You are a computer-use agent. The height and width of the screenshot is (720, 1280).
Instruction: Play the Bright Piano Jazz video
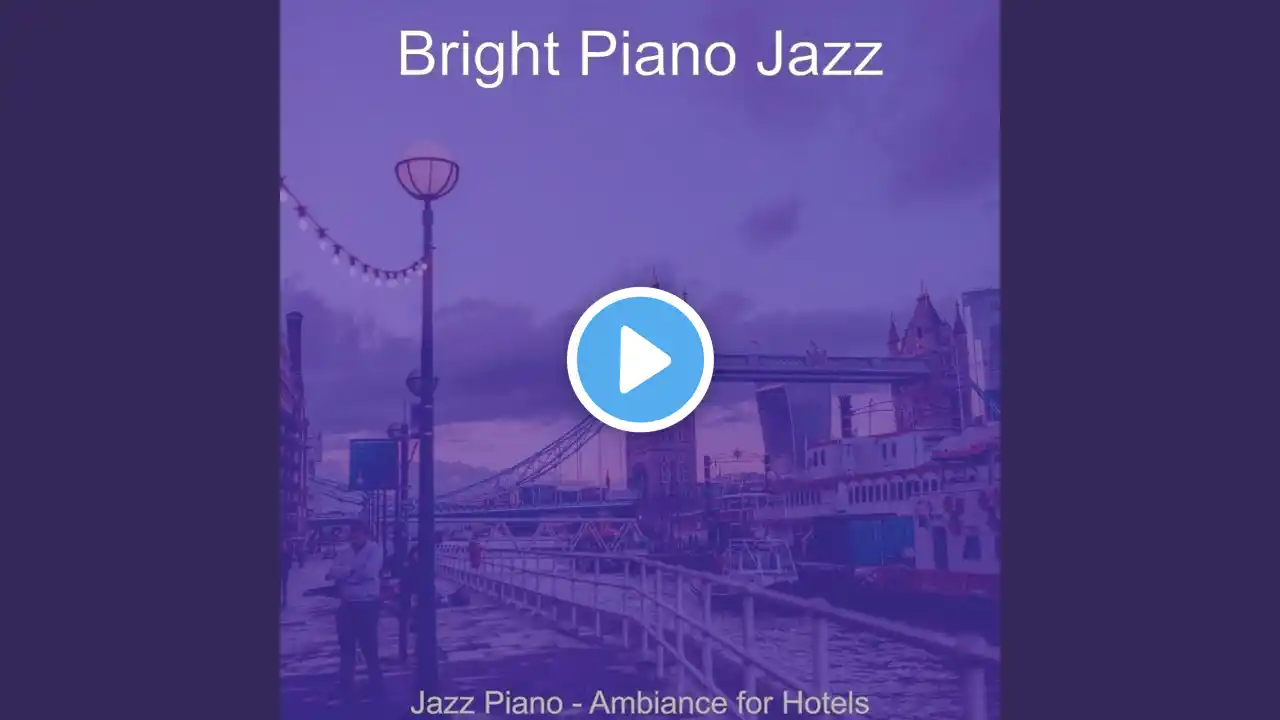[640, 360]
